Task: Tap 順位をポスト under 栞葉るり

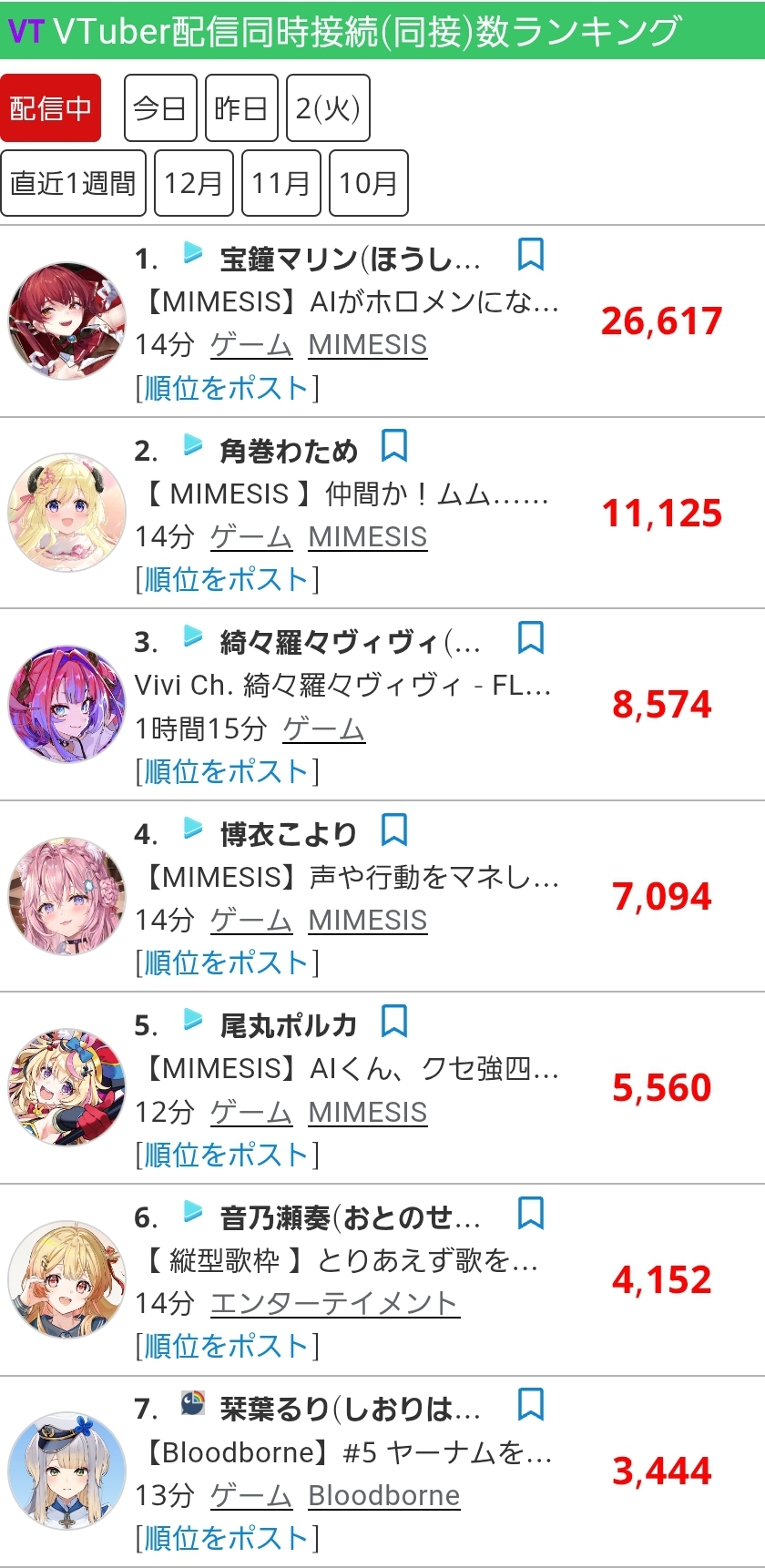Action: (x=227, y=1538)
